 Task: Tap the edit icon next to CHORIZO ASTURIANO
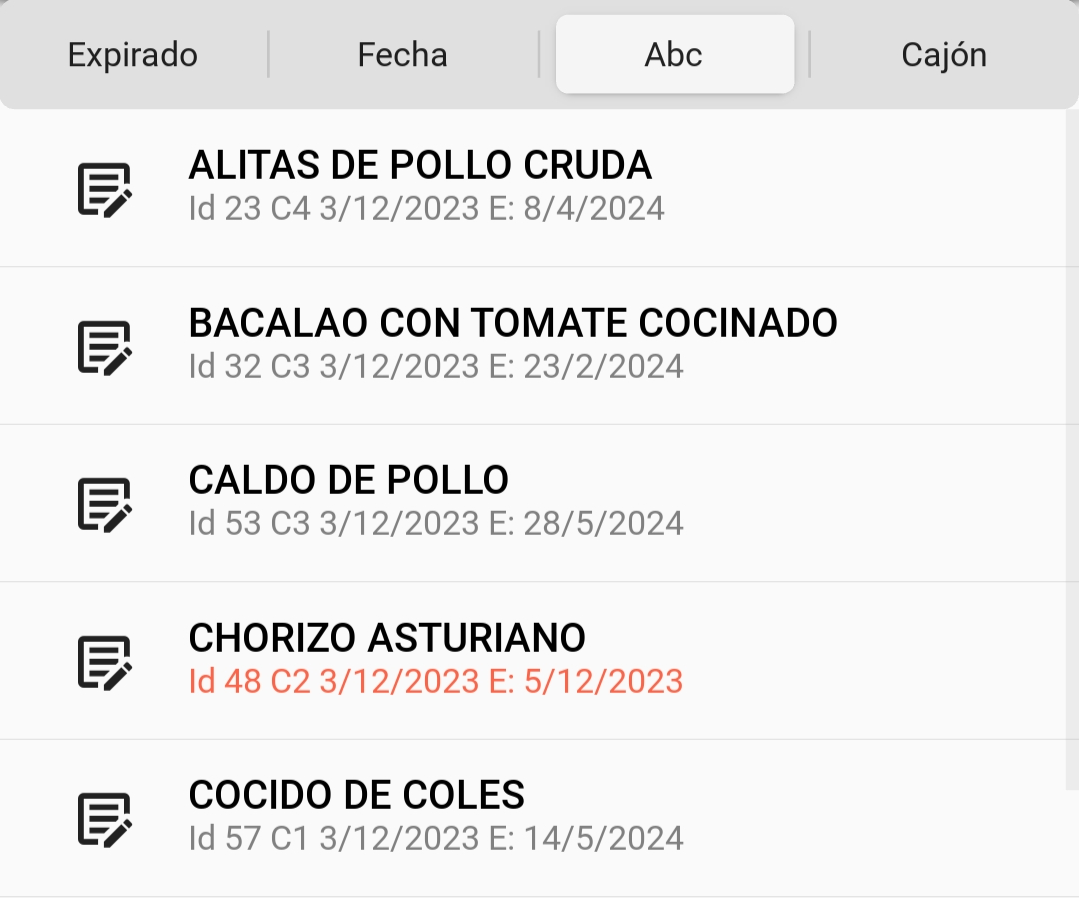click(105, 661)
